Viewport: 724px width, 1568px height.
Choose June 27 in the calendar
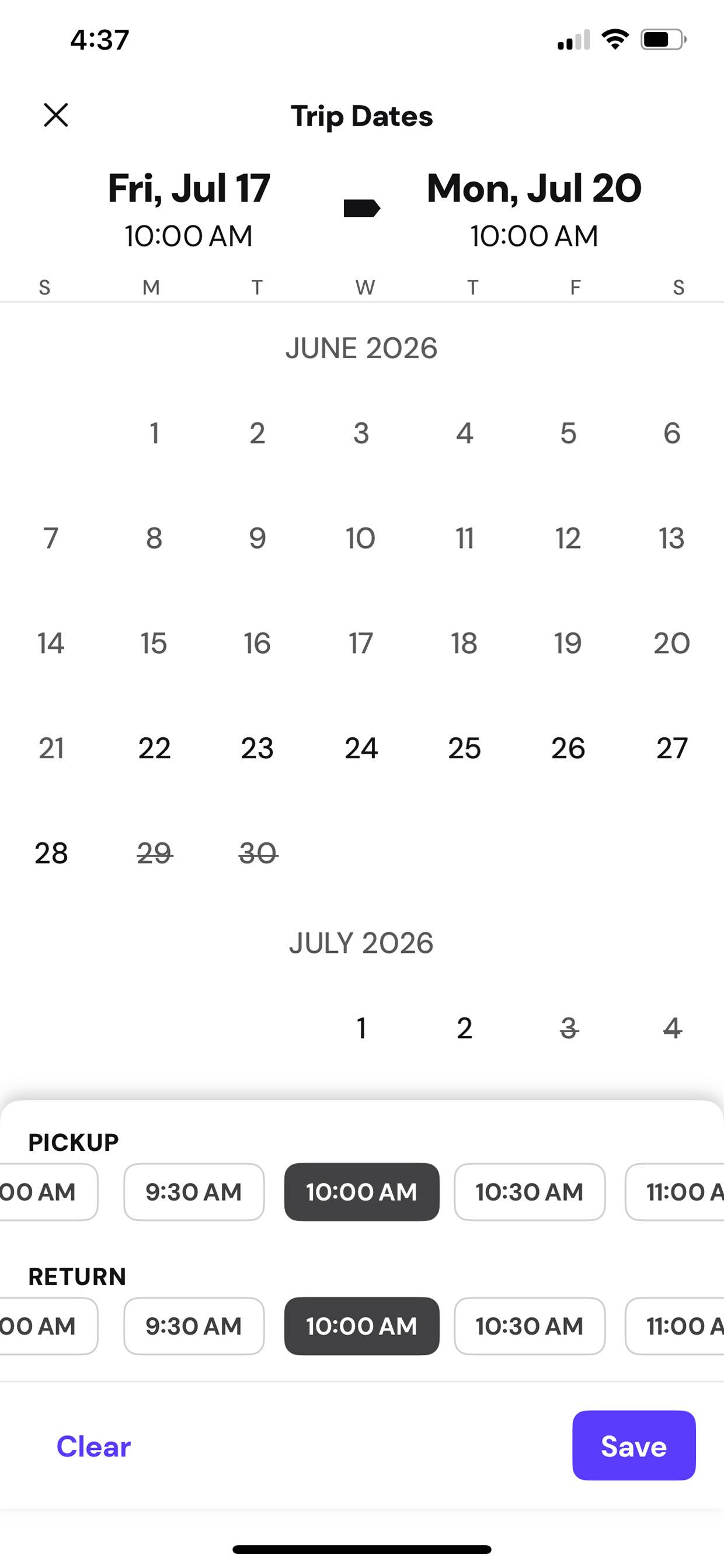pyautogui.click(x=671, y=748)
